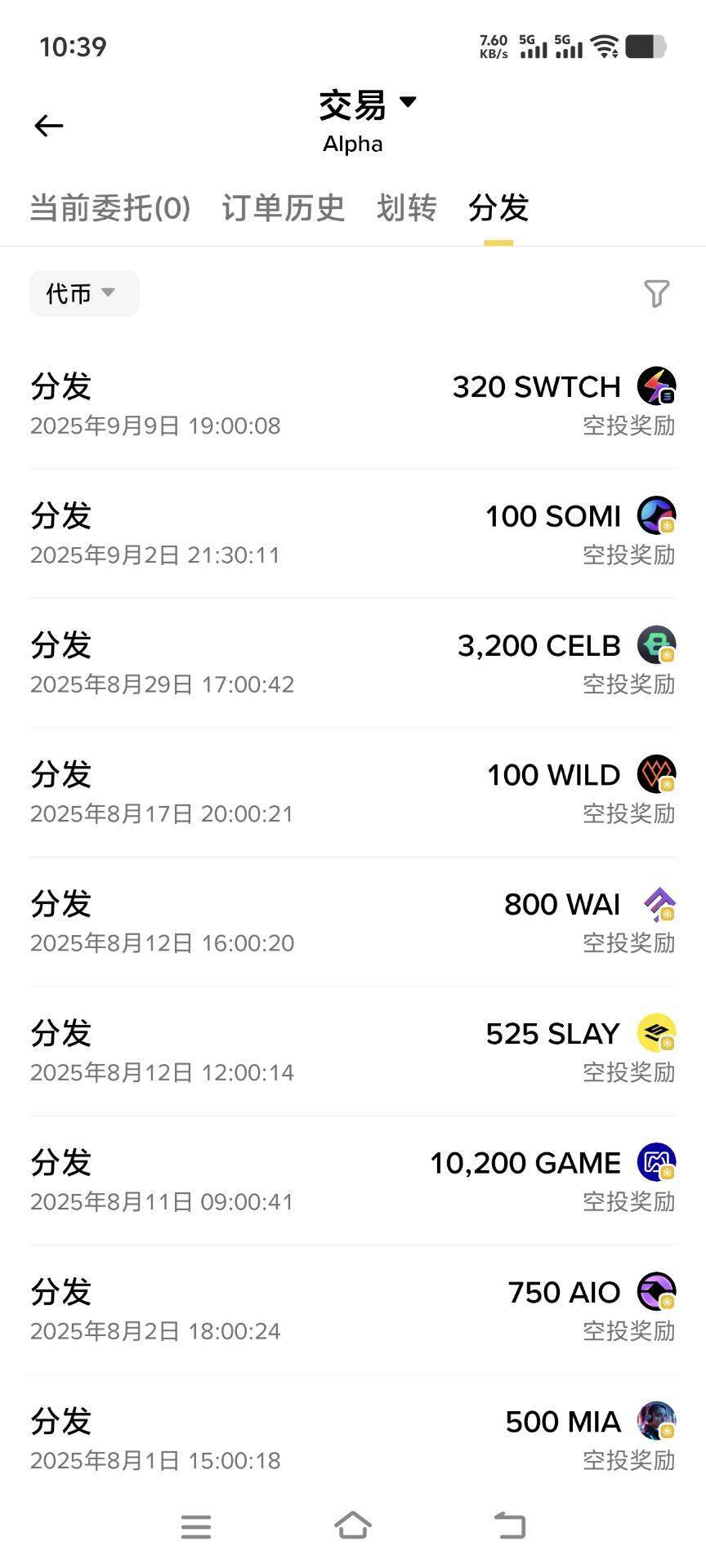
Task: Click the back arrow at top left
Action: tap(47, 126)
